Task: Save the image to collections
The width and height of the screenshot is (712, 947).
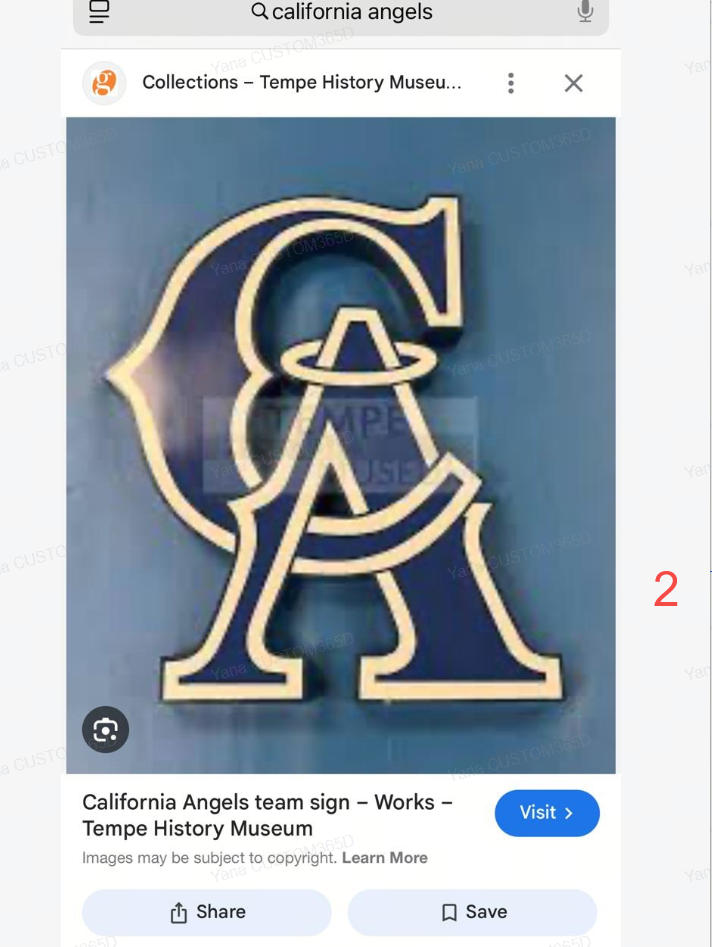Action: click(x=473, y=912)
